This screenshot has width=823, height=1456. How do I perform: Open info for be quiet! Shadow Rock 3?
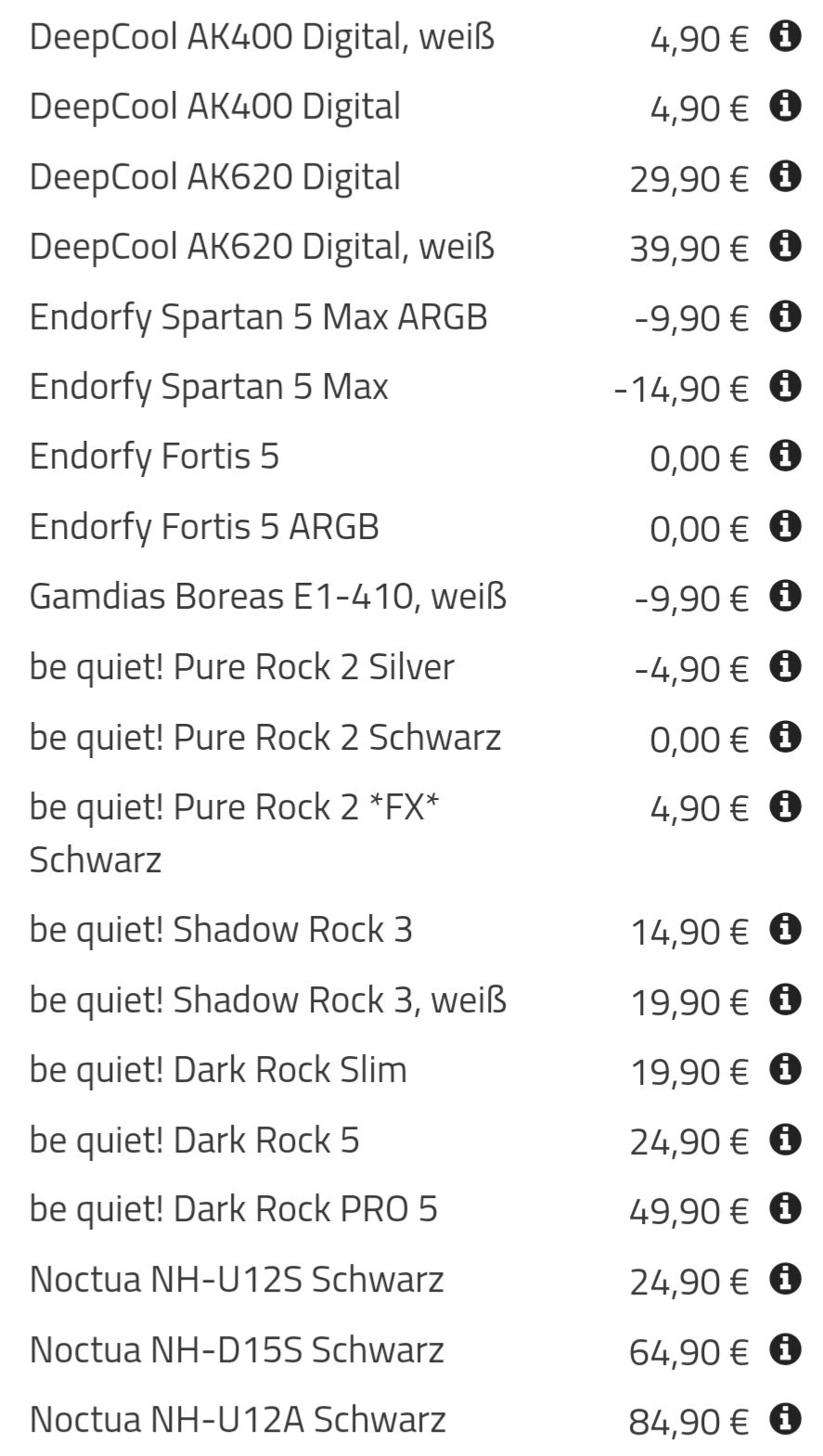click(784, 929)
